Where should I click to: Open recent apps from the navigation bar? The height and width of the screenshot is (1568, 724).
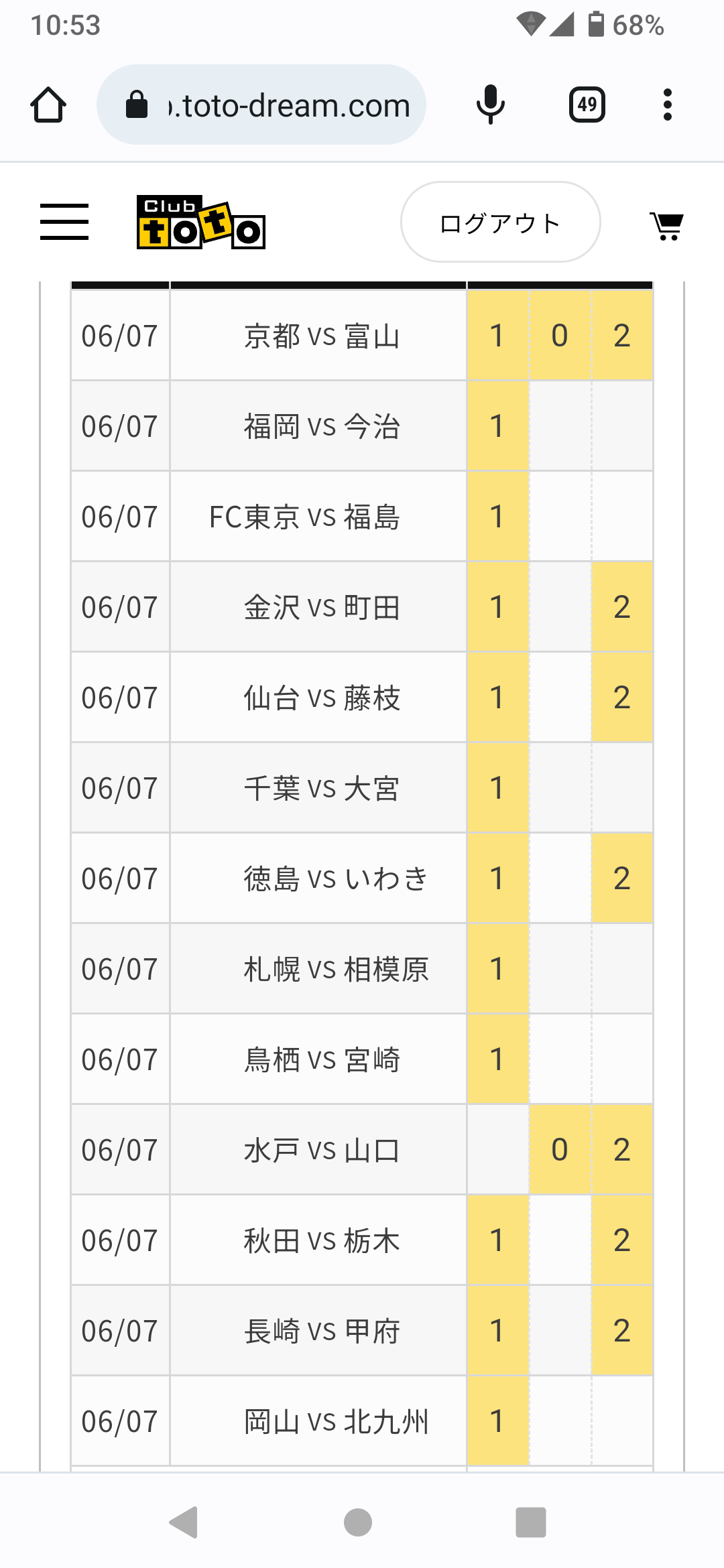(530, 1522)
